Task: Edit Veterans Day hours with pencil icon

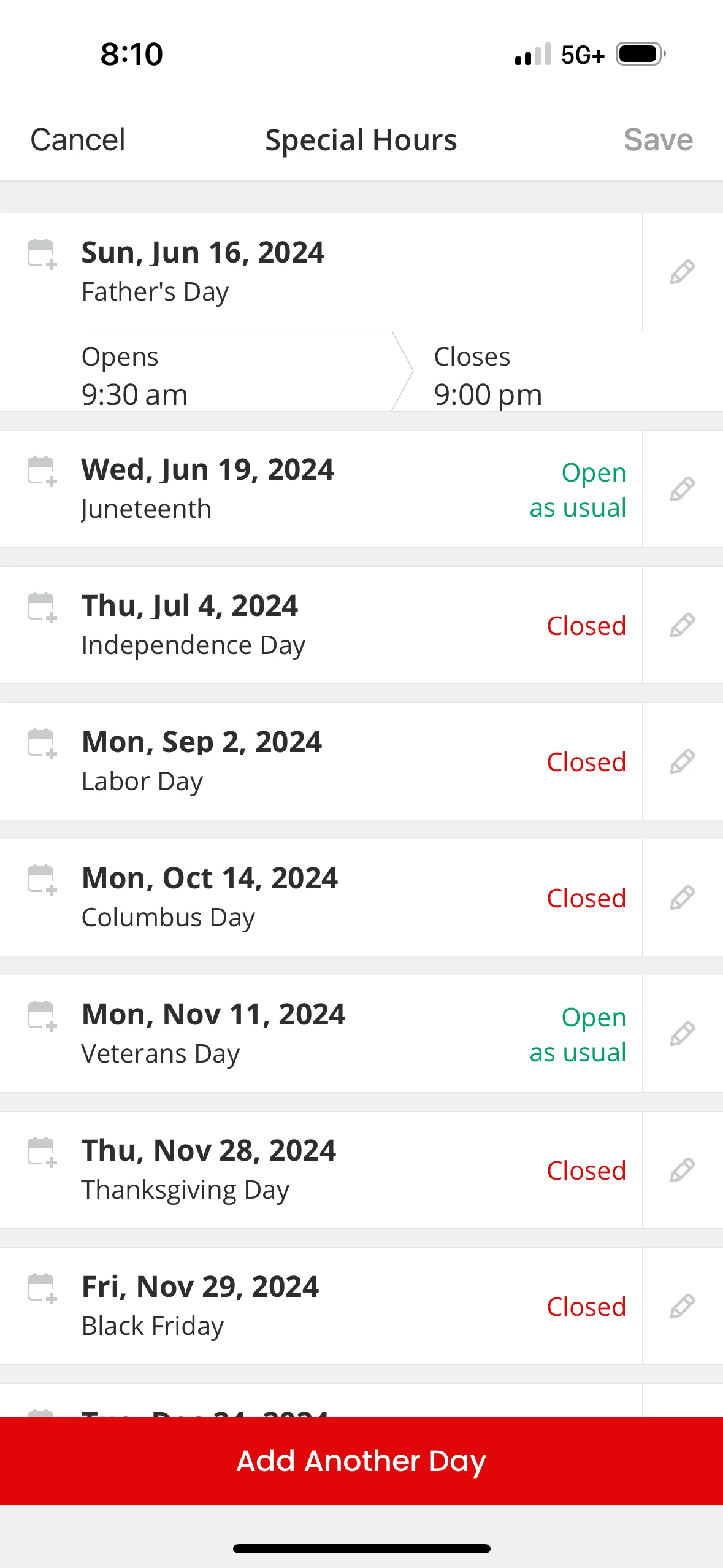Action: [x=682, y=1034]
